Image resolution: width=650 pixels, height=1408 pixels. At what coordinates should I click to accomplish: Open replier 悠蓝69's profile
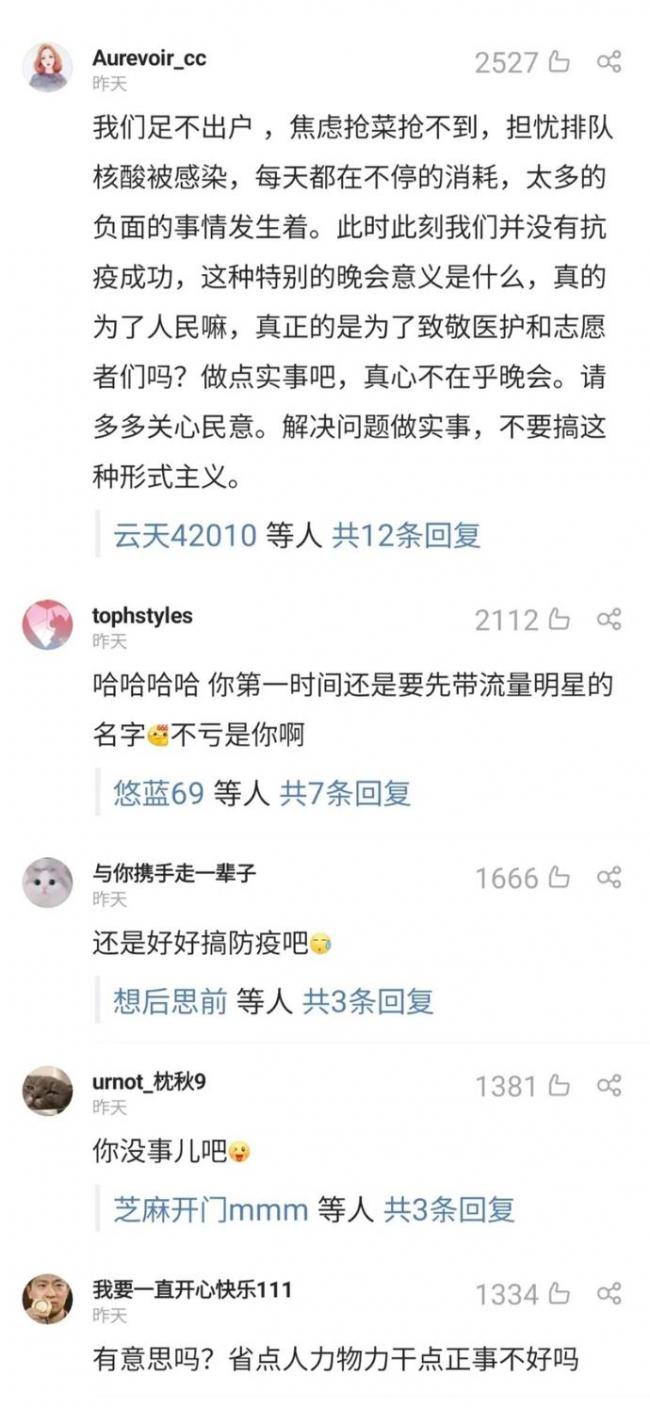pyautogui.click(x=158, y=794)
